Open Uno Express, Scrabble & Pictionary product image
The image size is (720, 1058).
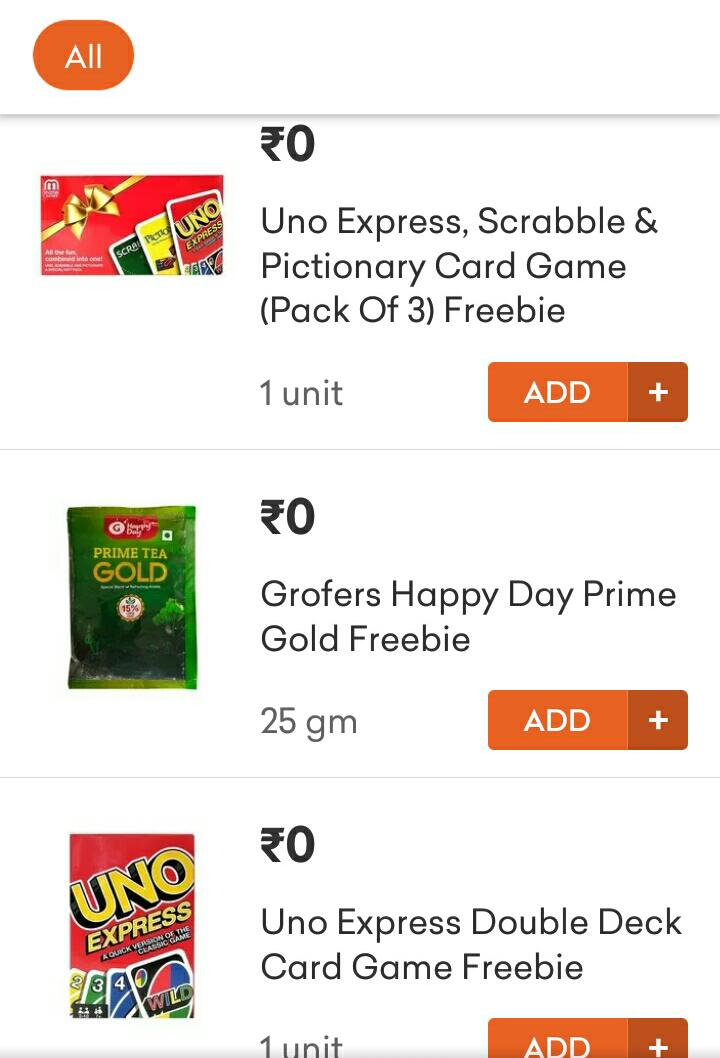click(132, 225)
